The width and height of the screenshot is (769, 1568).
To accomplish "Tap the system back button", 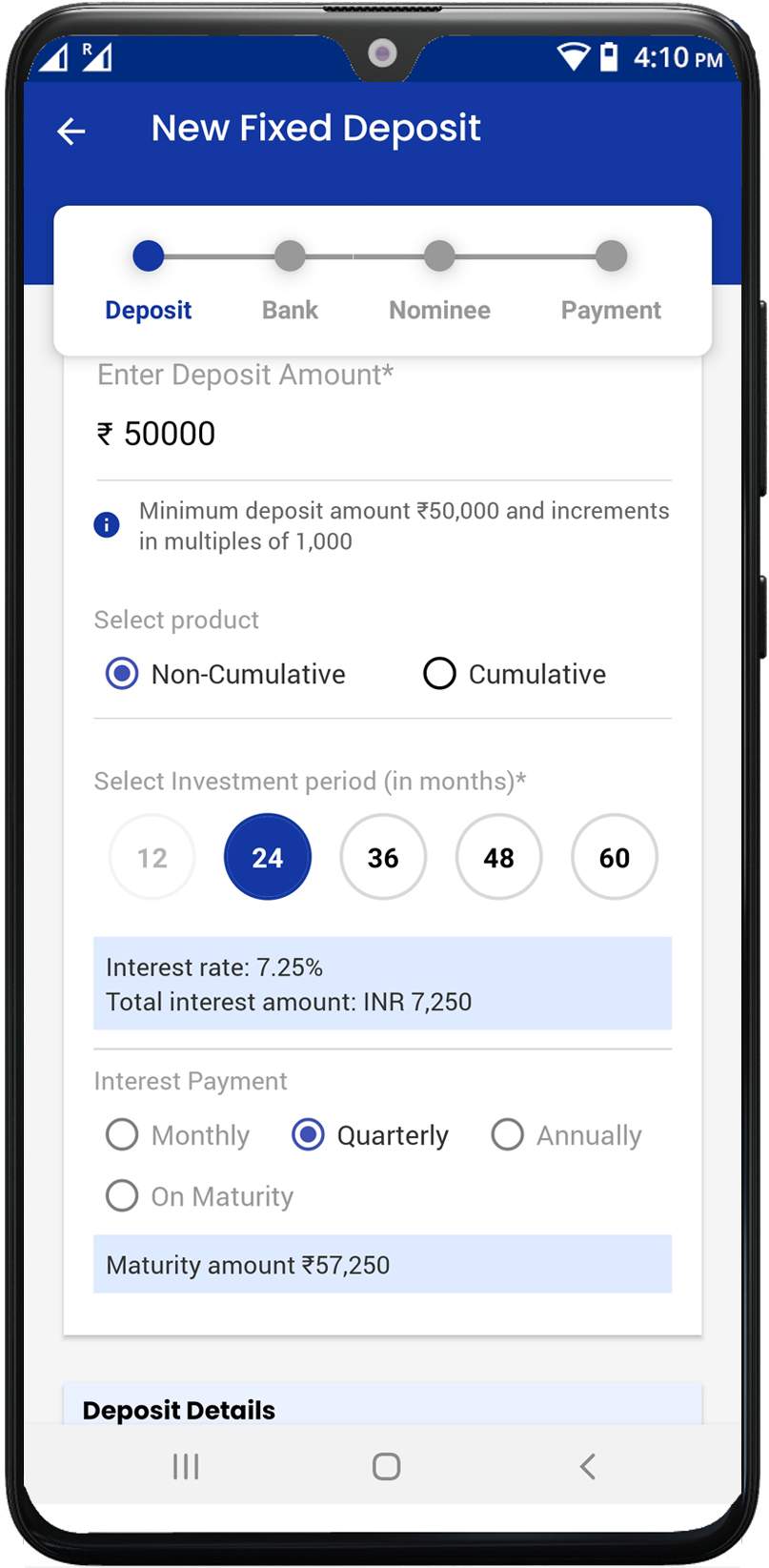I will [x=587, y=1466].
